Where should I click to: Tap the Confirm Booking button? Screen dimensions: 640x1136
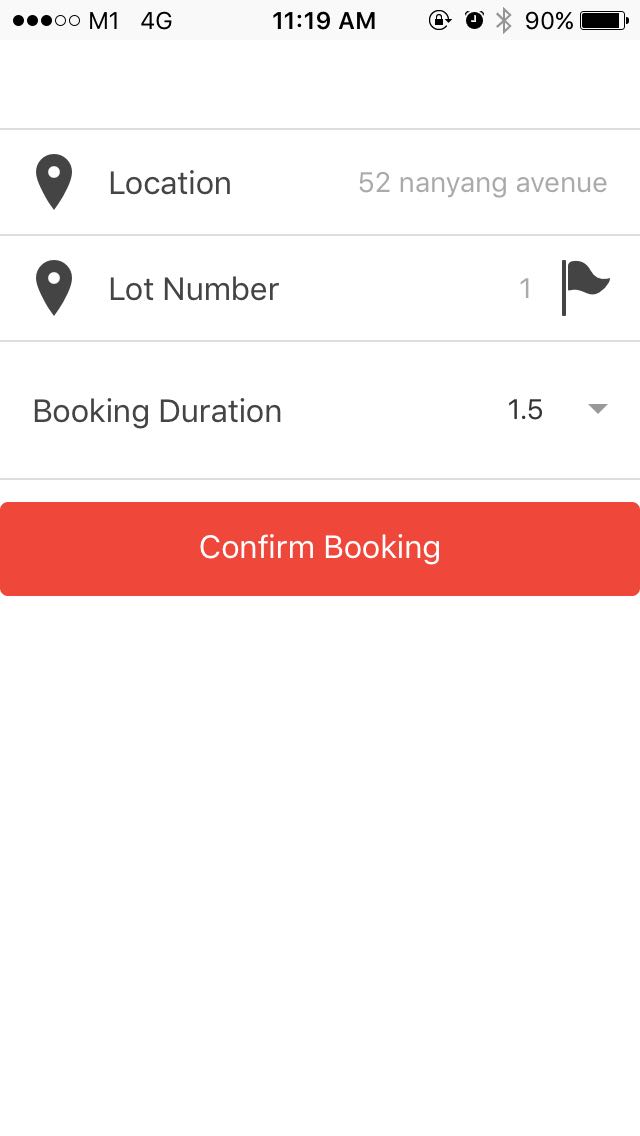320,548
